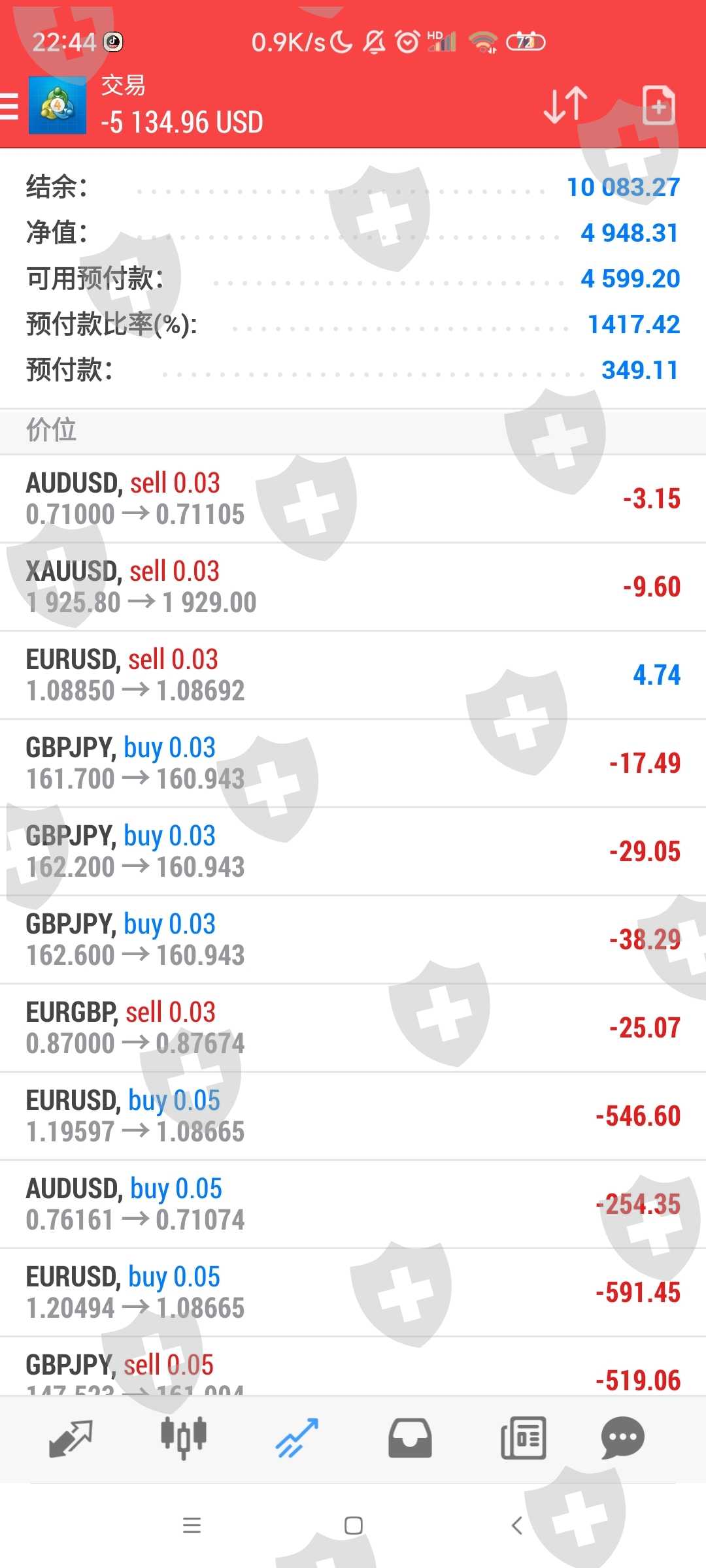Image resolution: width=706 pixels, height=1568 pixels.
Task: Open the EURUSD buy position opened at 1.19597
Action: [353, 1116]
